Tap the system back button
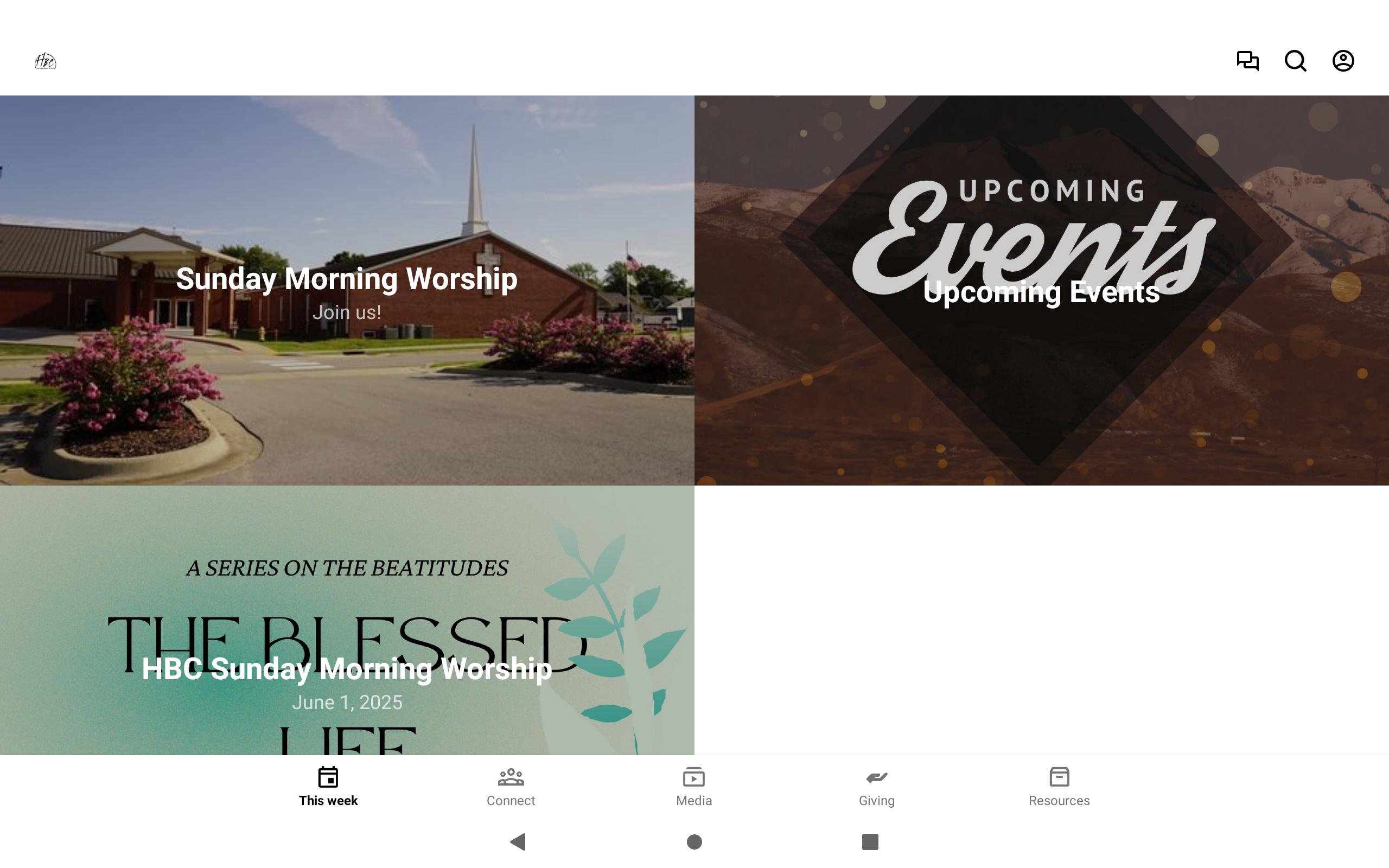Image resolution: width=1389 pixels, height=868 pixels. (x=518, y=841)
